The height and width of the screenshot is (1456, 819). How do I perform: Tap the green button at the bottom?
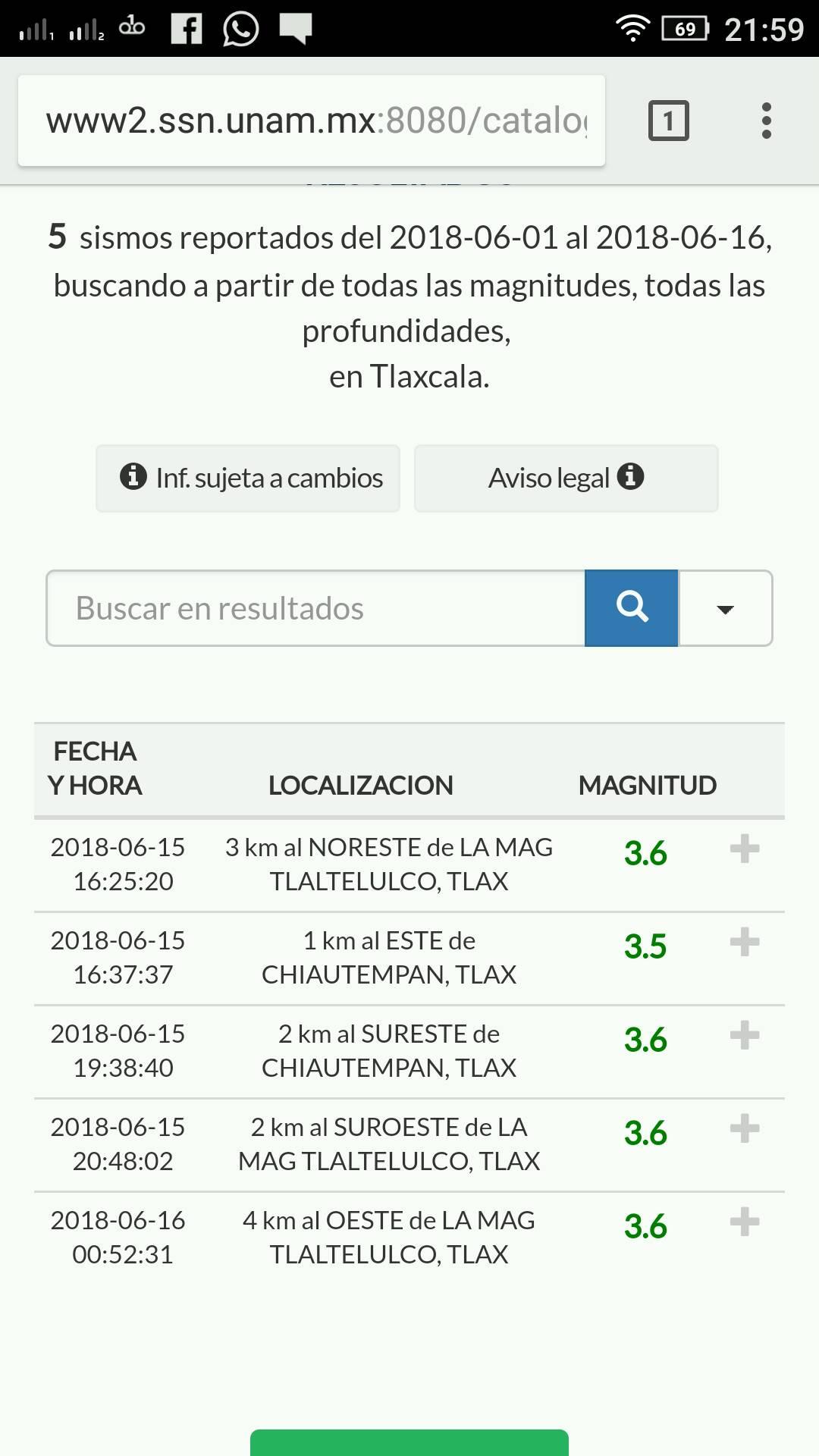coord(409,1442)
